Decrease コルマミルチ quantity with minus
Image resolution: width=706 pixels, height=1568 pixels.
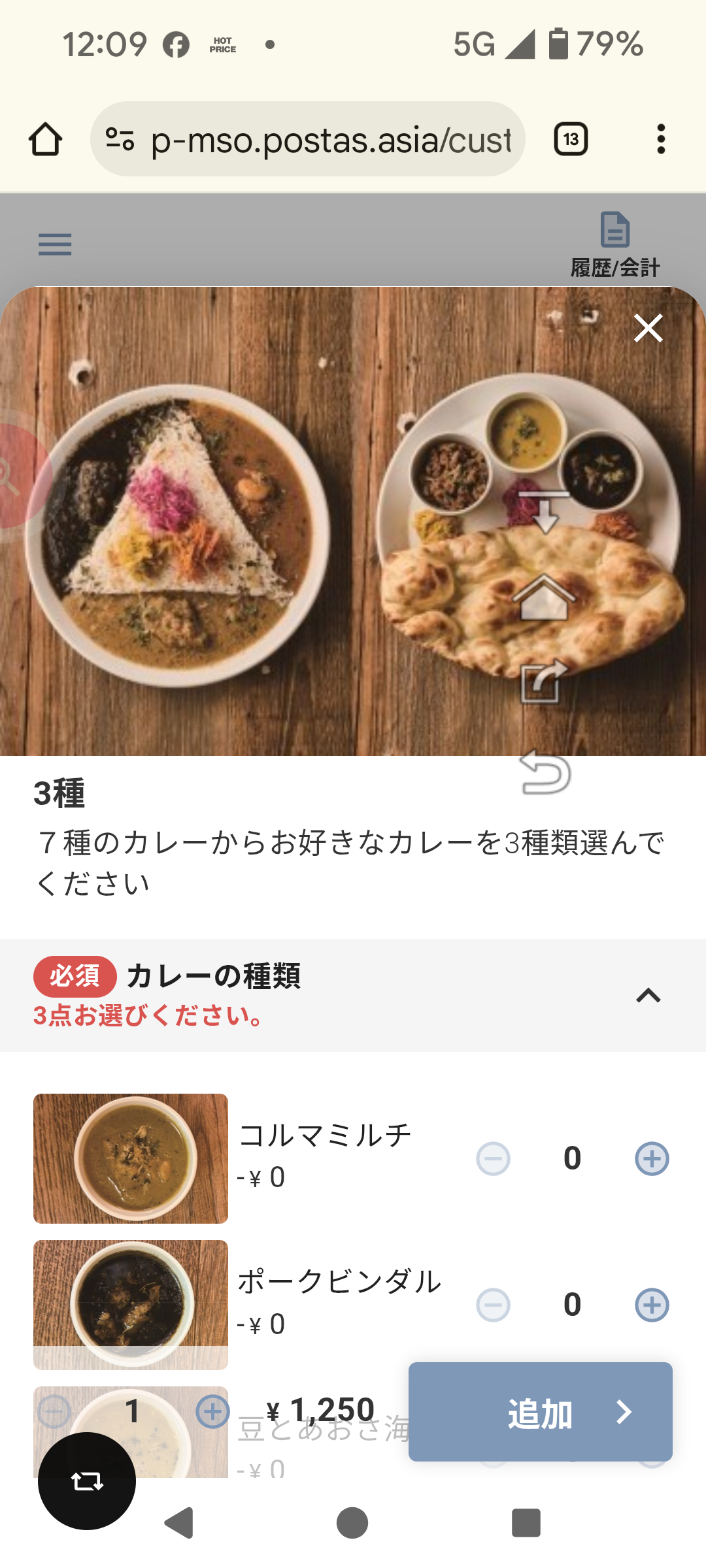click(x=493, y=1159)
